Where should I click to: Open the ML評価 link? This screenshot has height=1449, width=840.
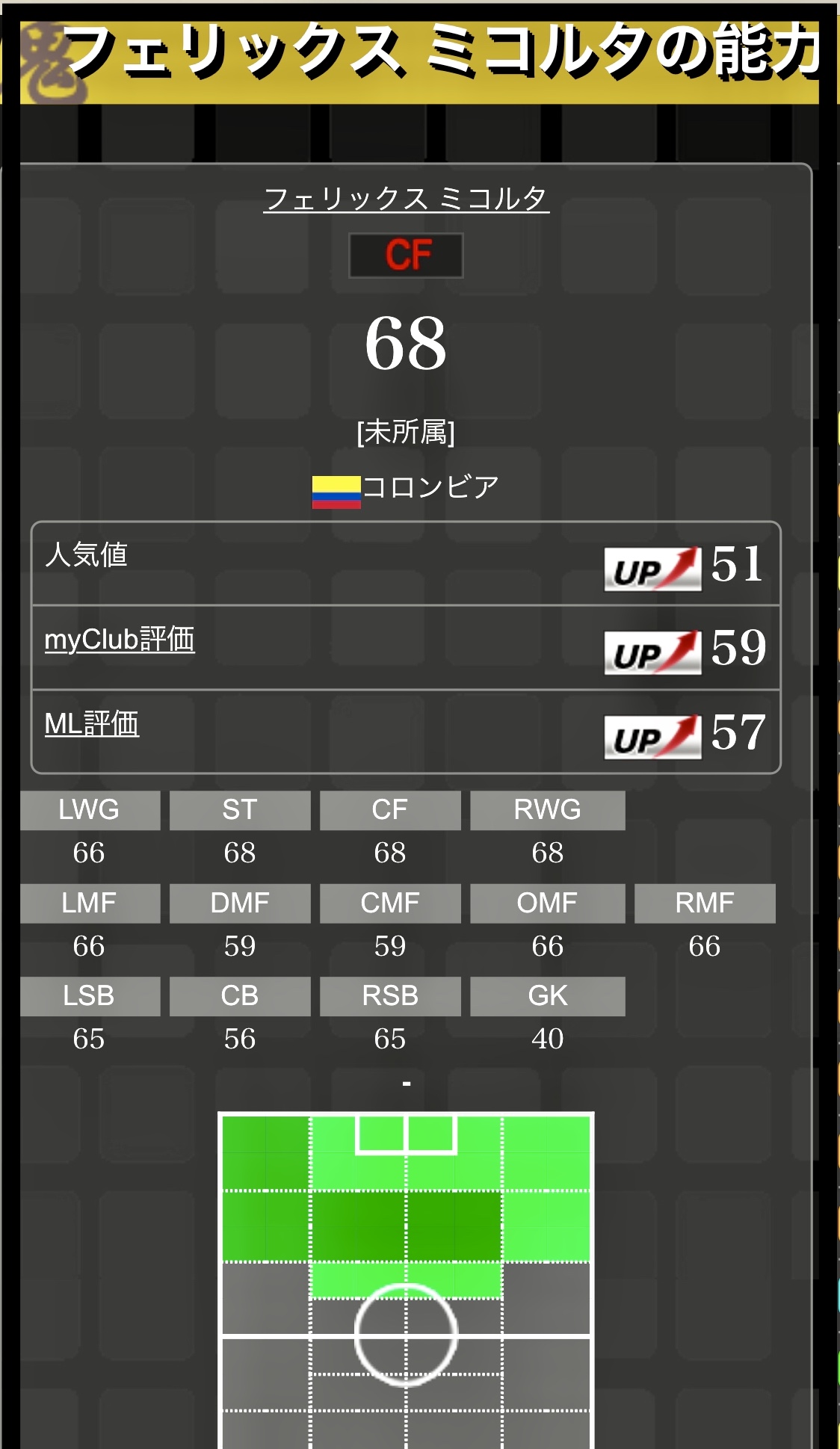point(92,723)
